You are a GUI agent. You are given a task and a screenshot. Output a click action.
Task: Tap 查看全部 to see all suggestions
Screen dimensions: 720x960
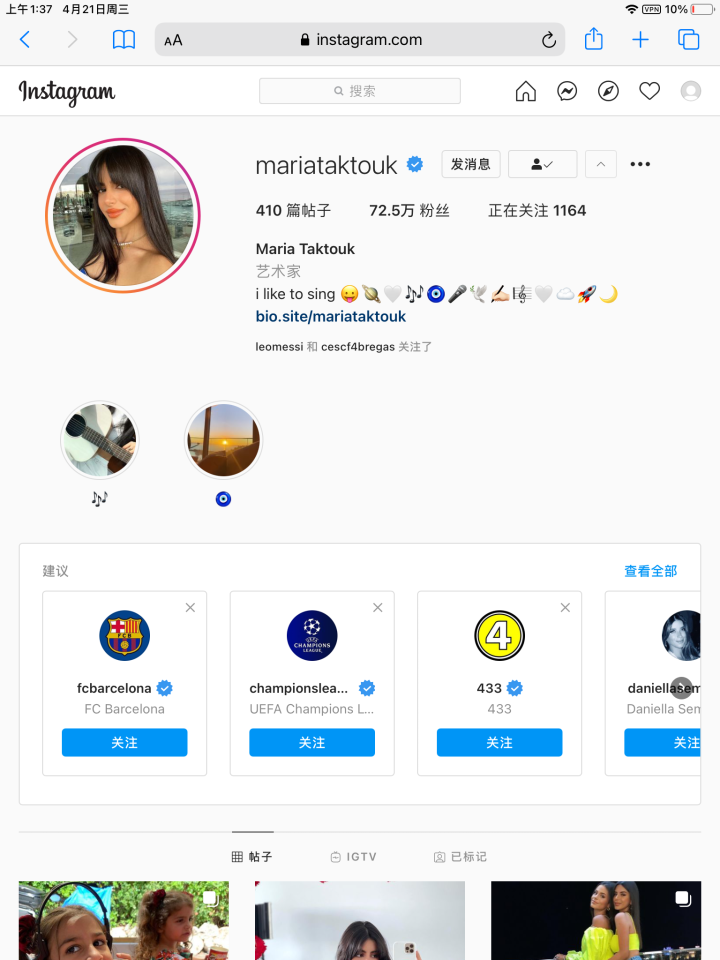(650, 571)
